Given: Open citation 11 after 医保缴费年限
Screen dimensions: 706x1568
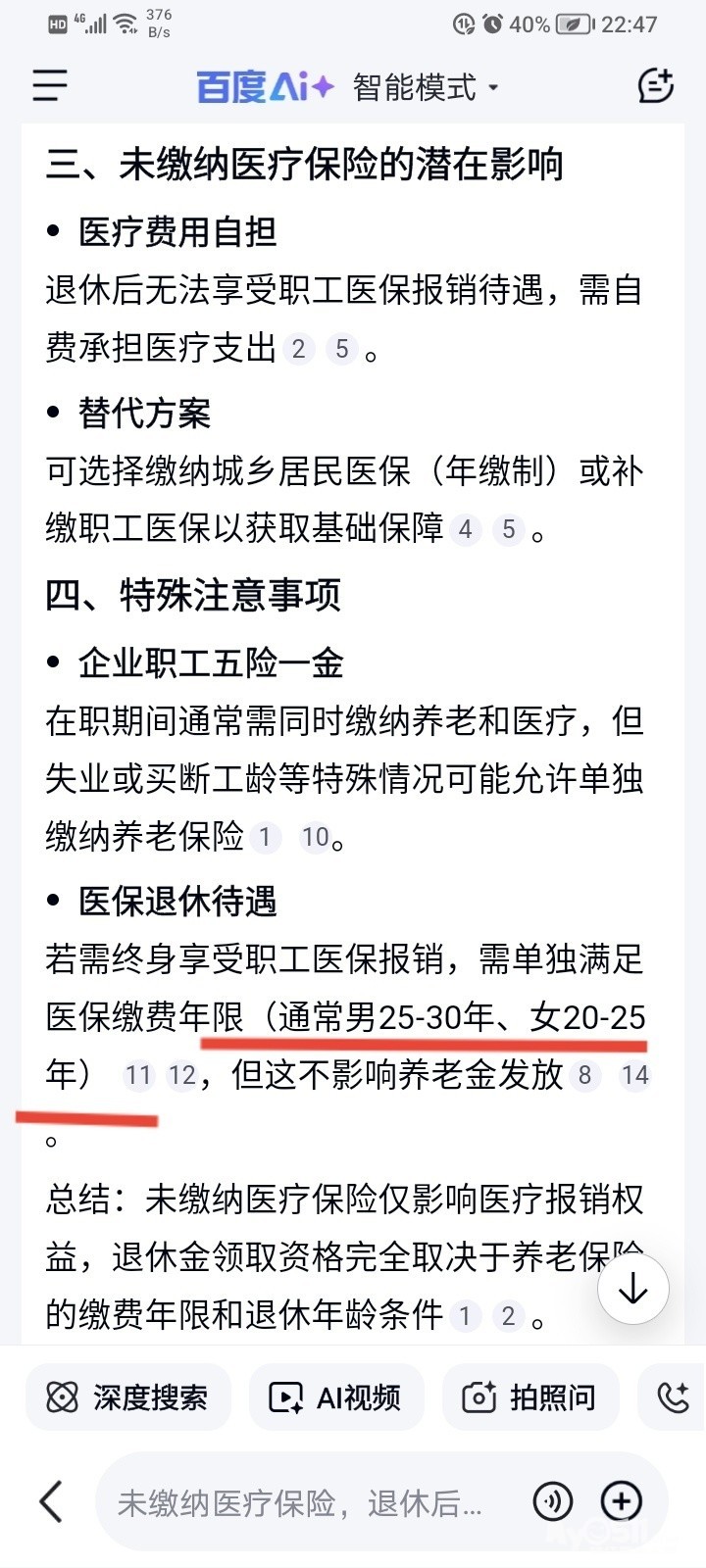Looking at the screenshot, I should click(138, 1076).
